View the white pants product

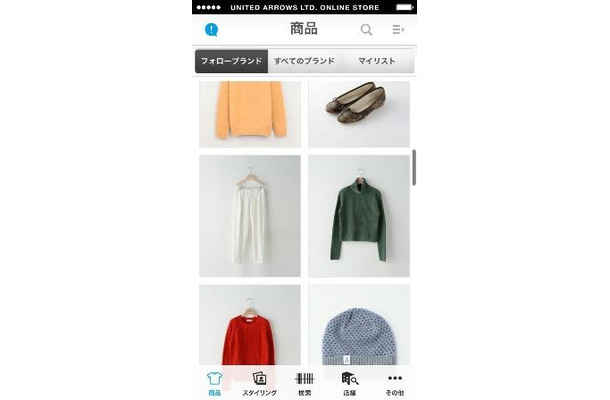[250, 215]
